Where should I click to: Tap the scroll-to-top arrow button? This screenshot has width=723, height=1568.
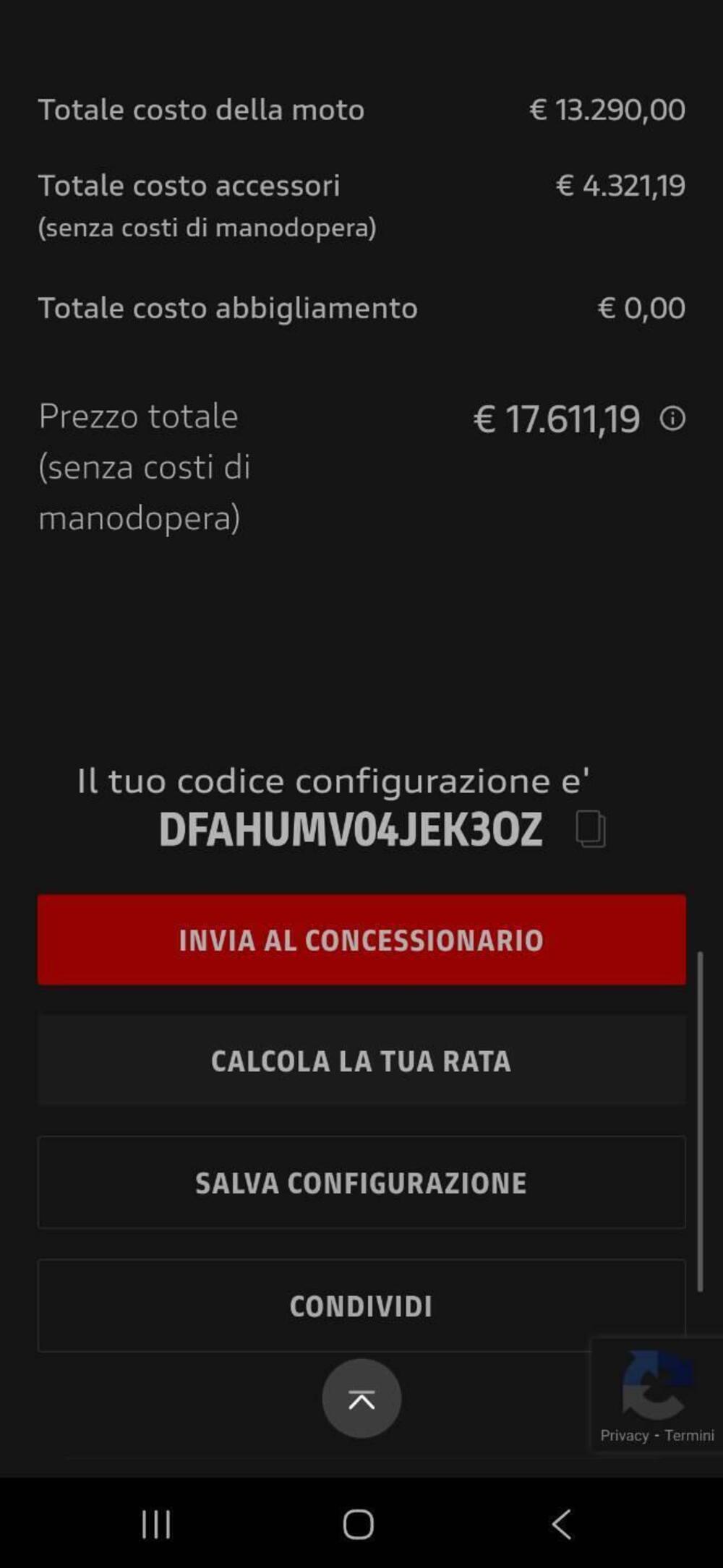[x=361, y=1398]
